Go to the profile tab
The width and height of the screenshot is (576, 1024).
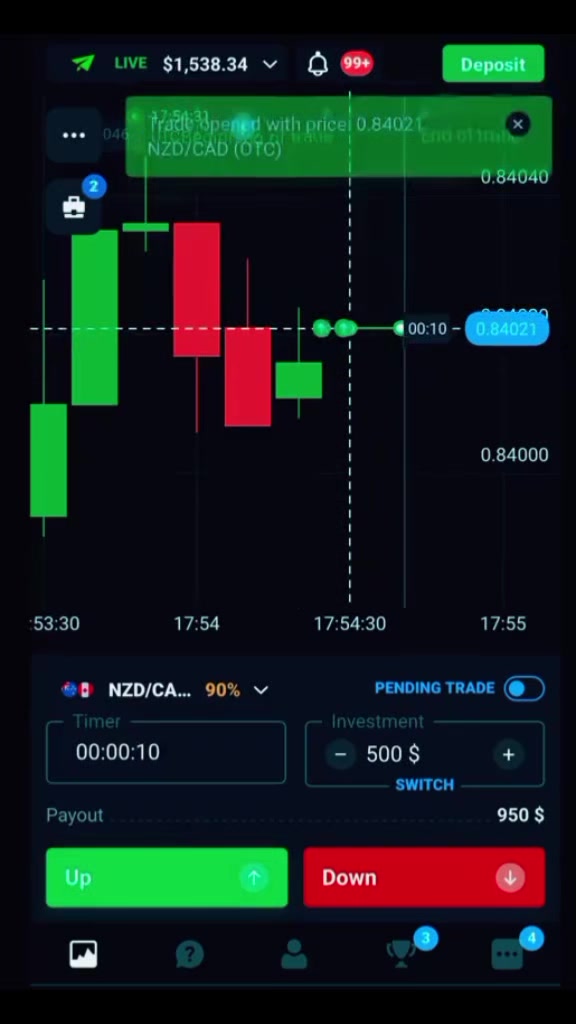click(295, 954)
